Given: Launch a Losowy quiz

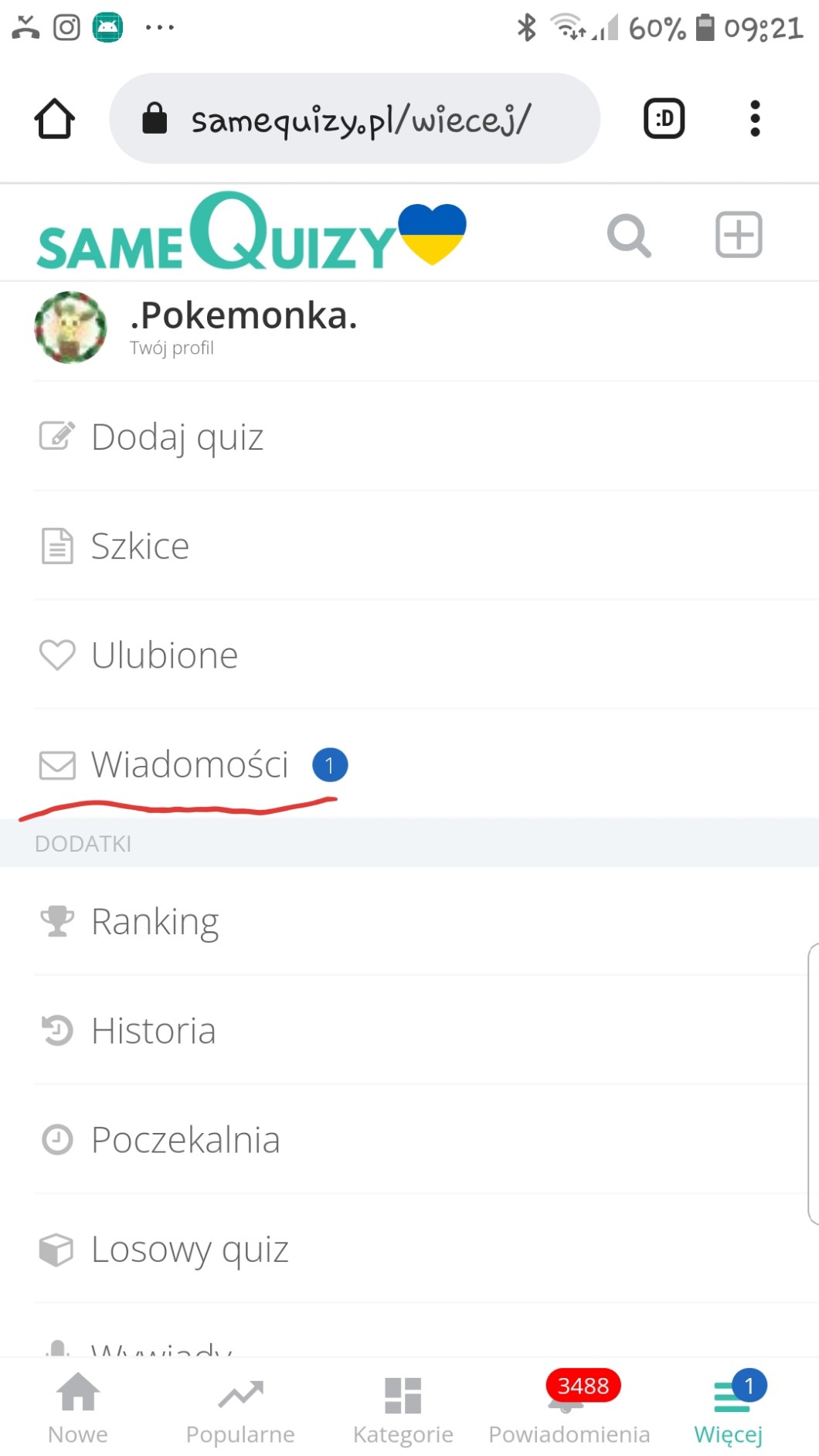Looking at the screenshot, I should [x=189, y=1249].
